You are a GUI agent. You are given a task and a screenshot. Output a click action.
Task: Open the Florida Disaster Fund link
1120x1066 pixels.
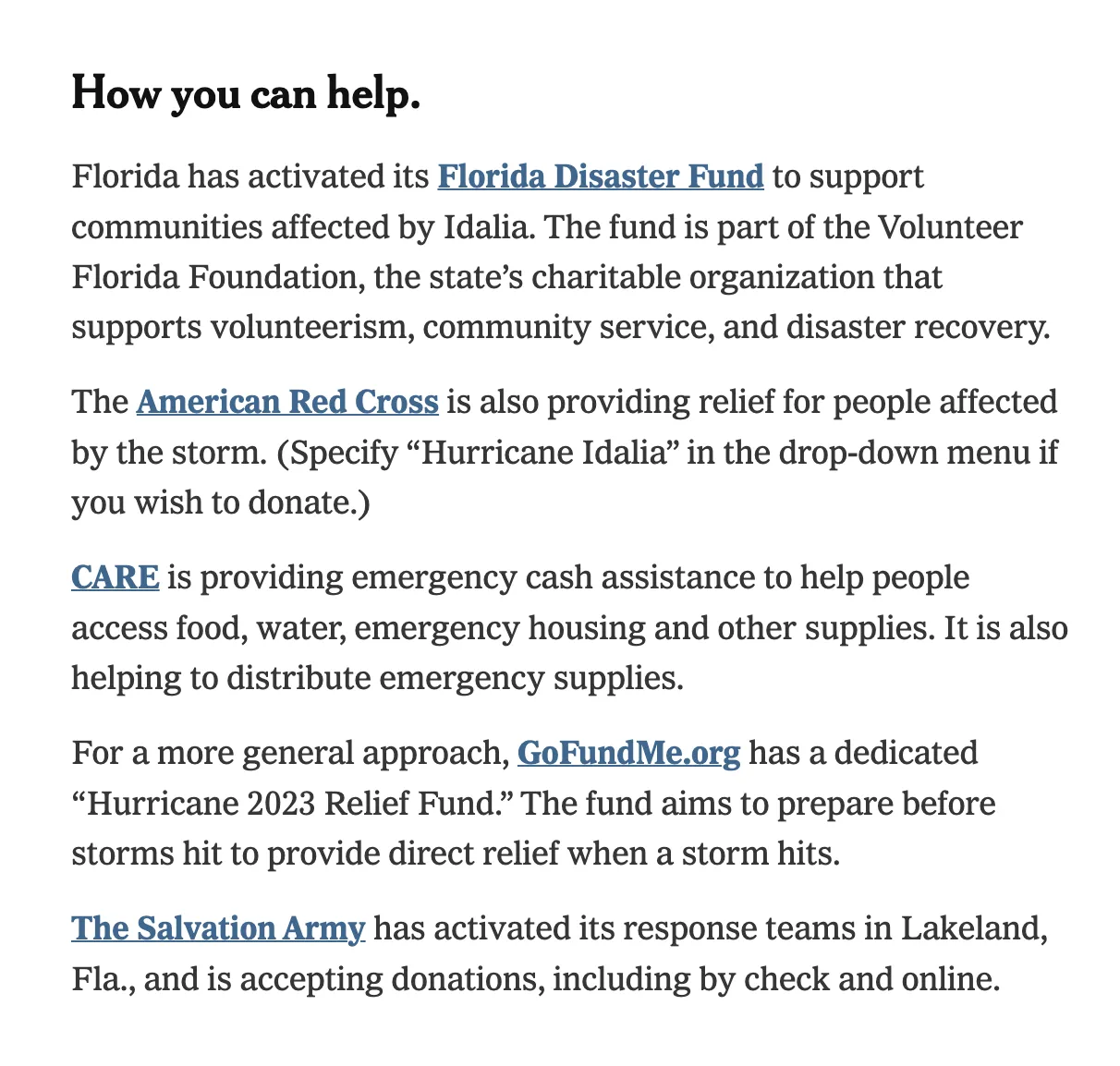coord(601,176)
